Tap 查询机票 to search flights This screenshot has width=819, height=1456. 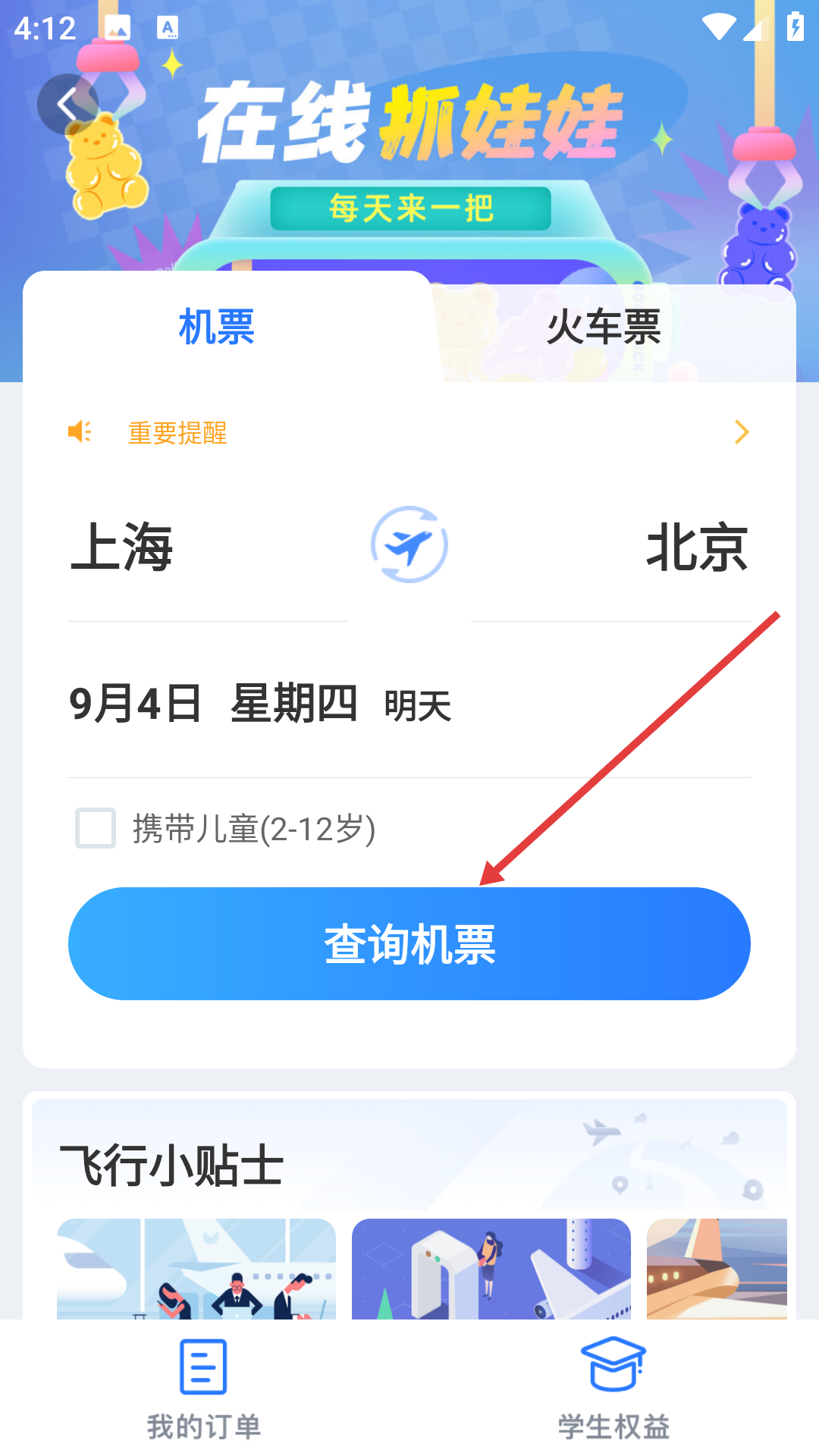click(x=409, y=943)
